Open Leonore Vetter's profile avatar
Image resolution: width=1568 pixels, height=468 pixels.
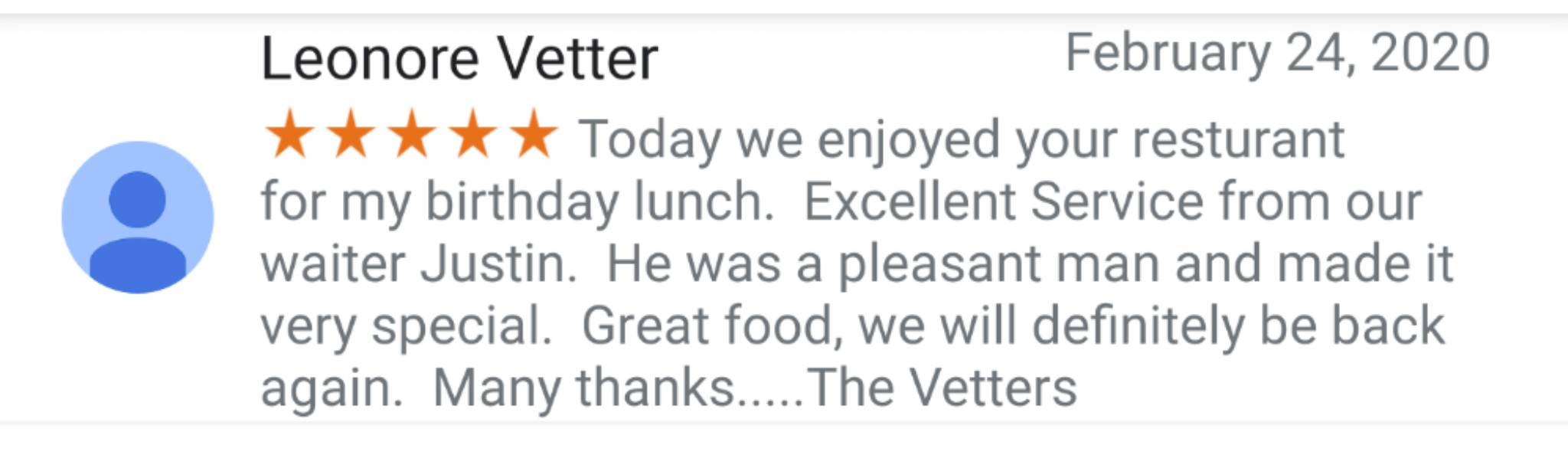point(137,218)
